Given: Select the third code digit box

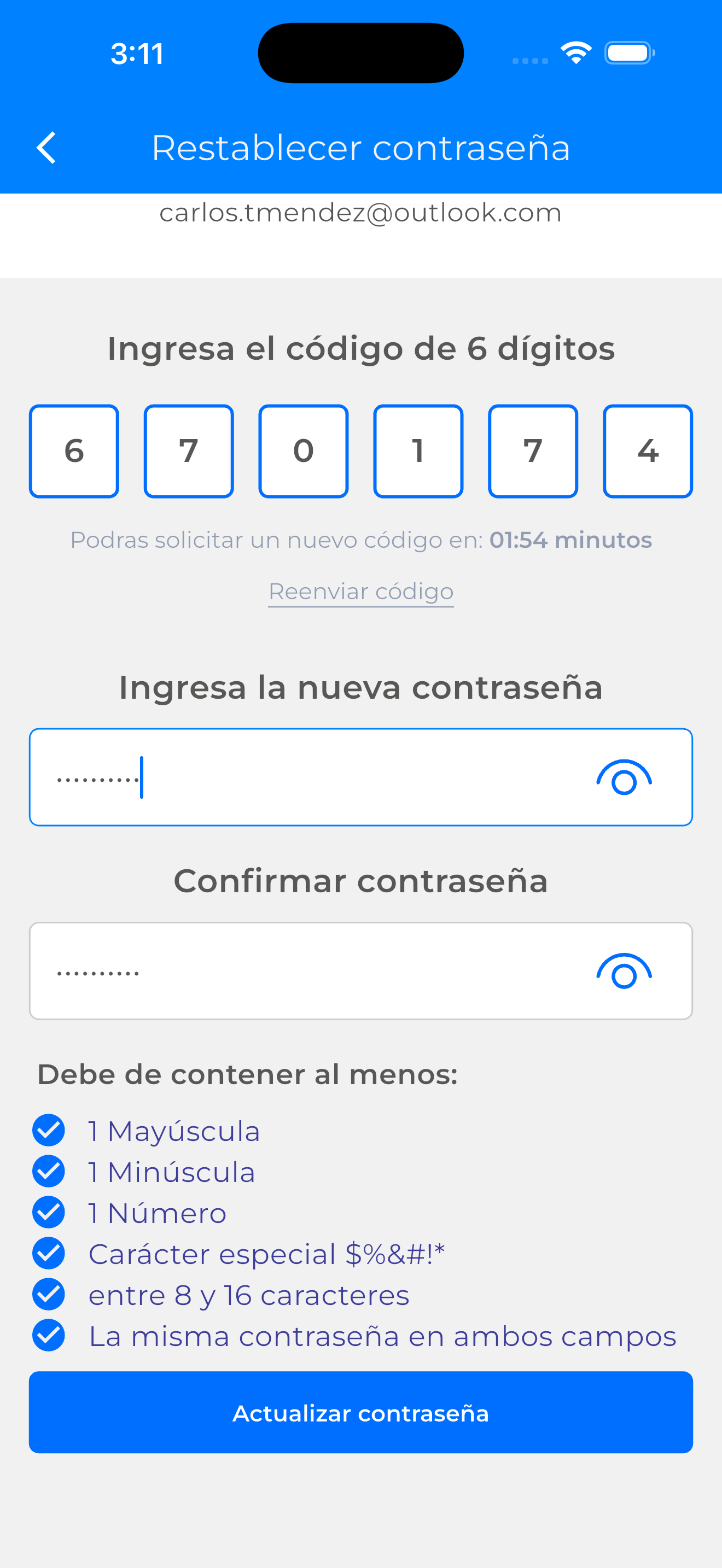Looking at the screenshot, I should [303, 451].
